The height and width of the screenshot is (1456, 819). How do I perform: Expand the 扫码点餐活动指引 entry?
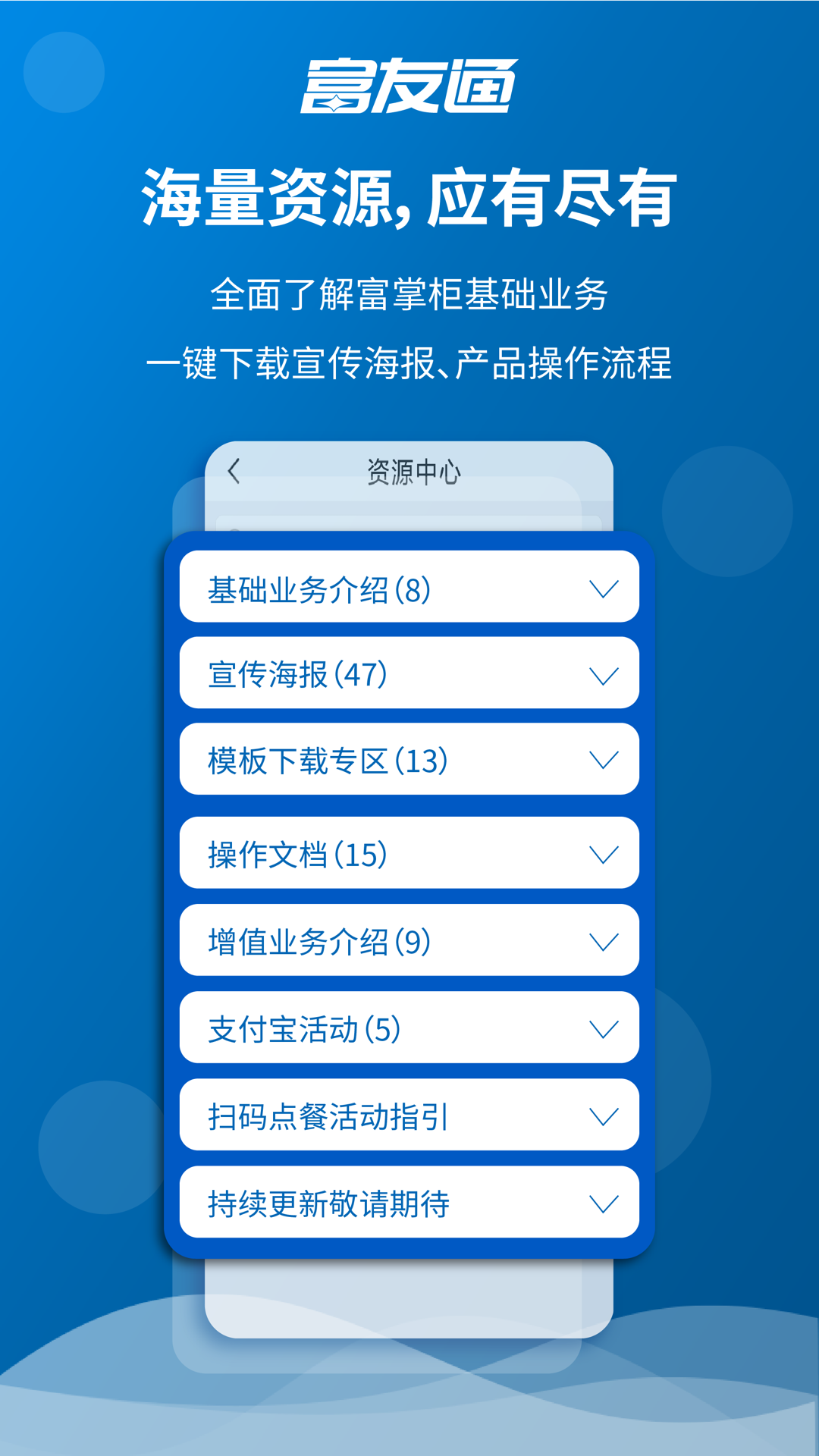603,1116
